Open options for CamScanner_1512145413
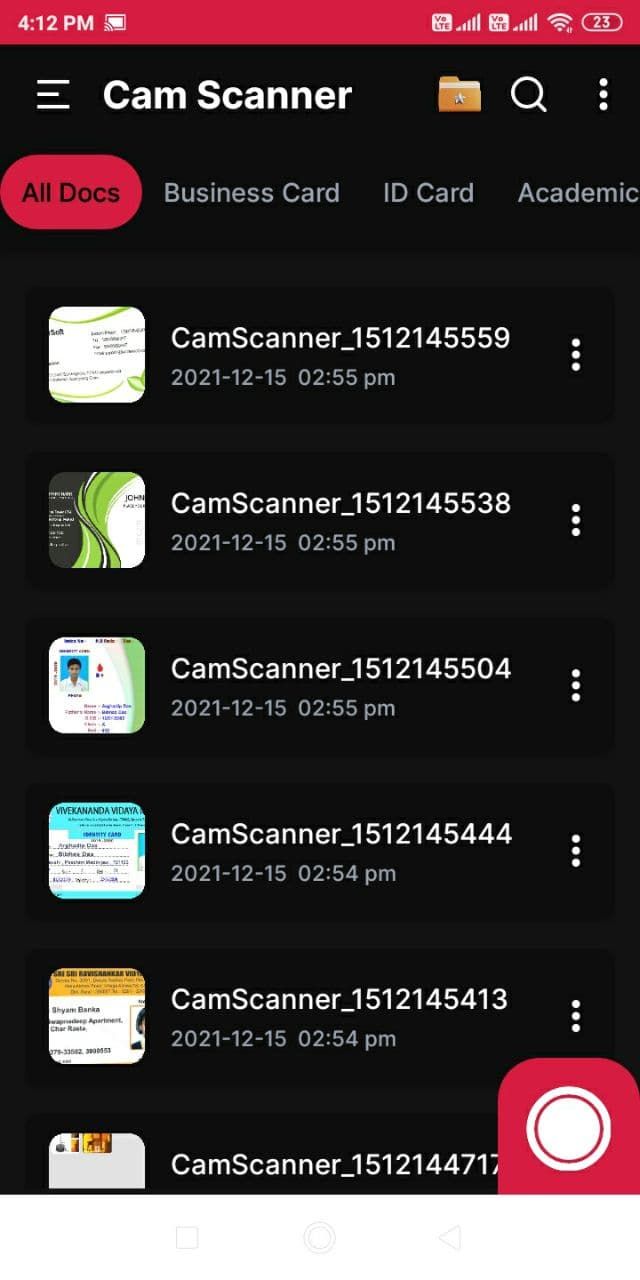Image resolution: width=640 pixels, height=1280 pixels. coord(575,1016)
